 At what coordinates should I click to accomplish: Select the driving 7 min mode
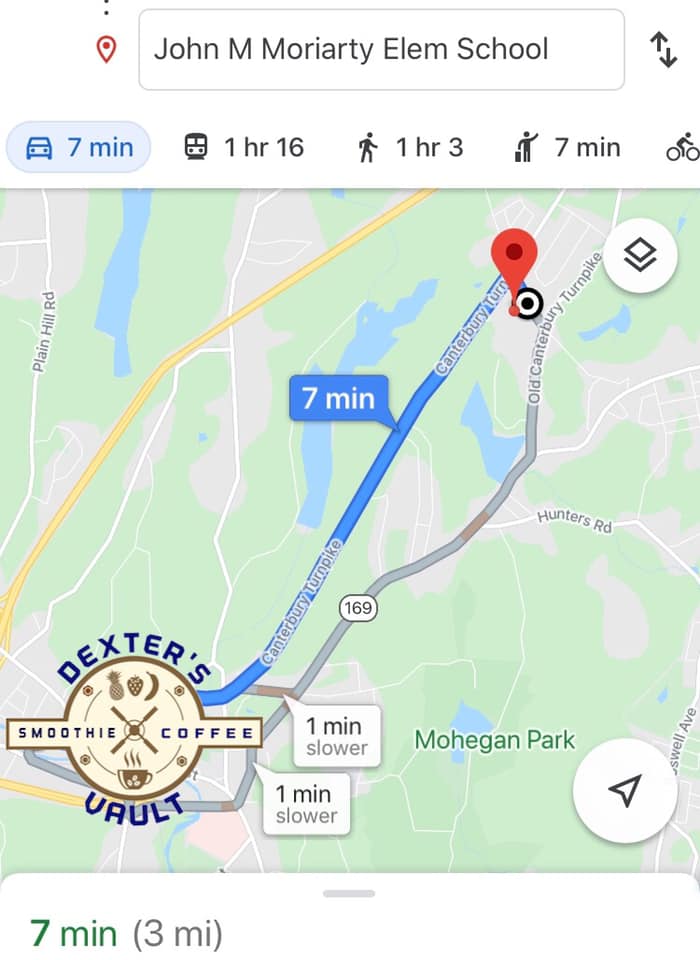pos(79,148)
